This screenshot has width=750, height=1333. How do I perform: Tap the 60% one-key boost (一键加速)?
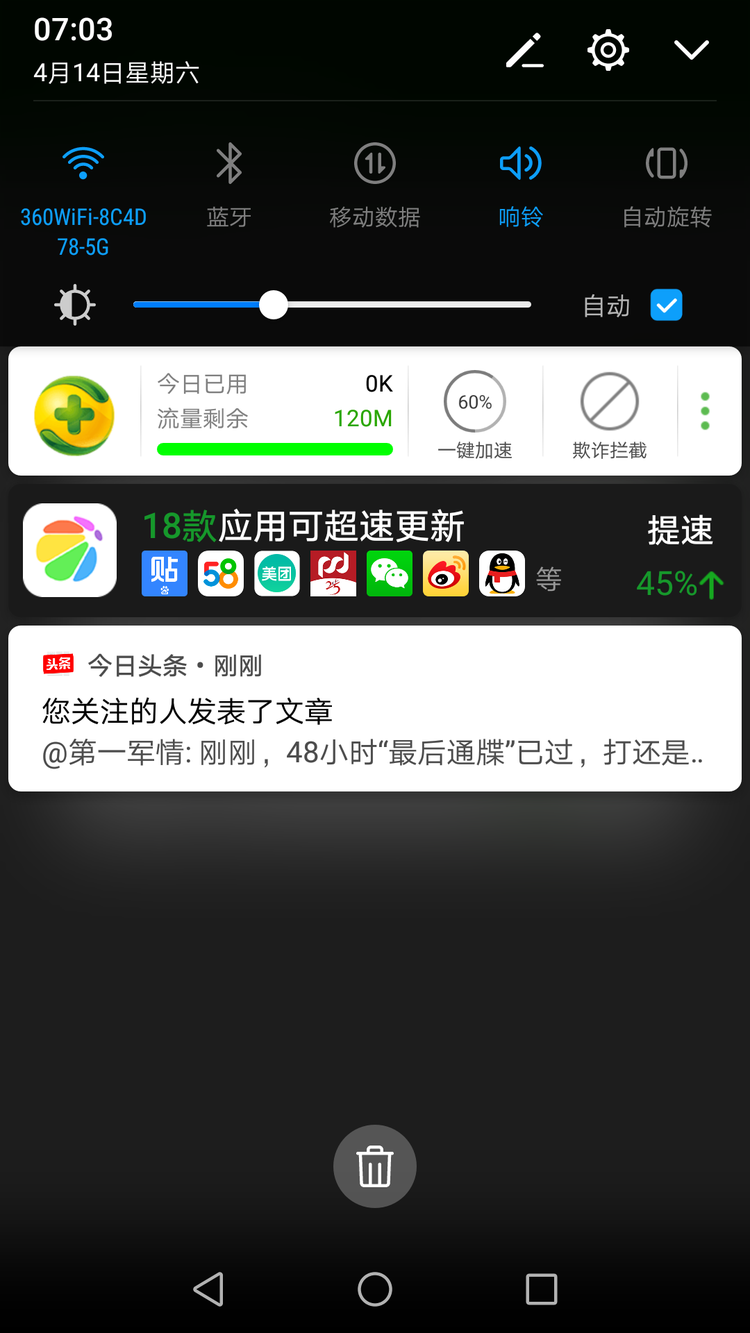[x=475, y=412]
